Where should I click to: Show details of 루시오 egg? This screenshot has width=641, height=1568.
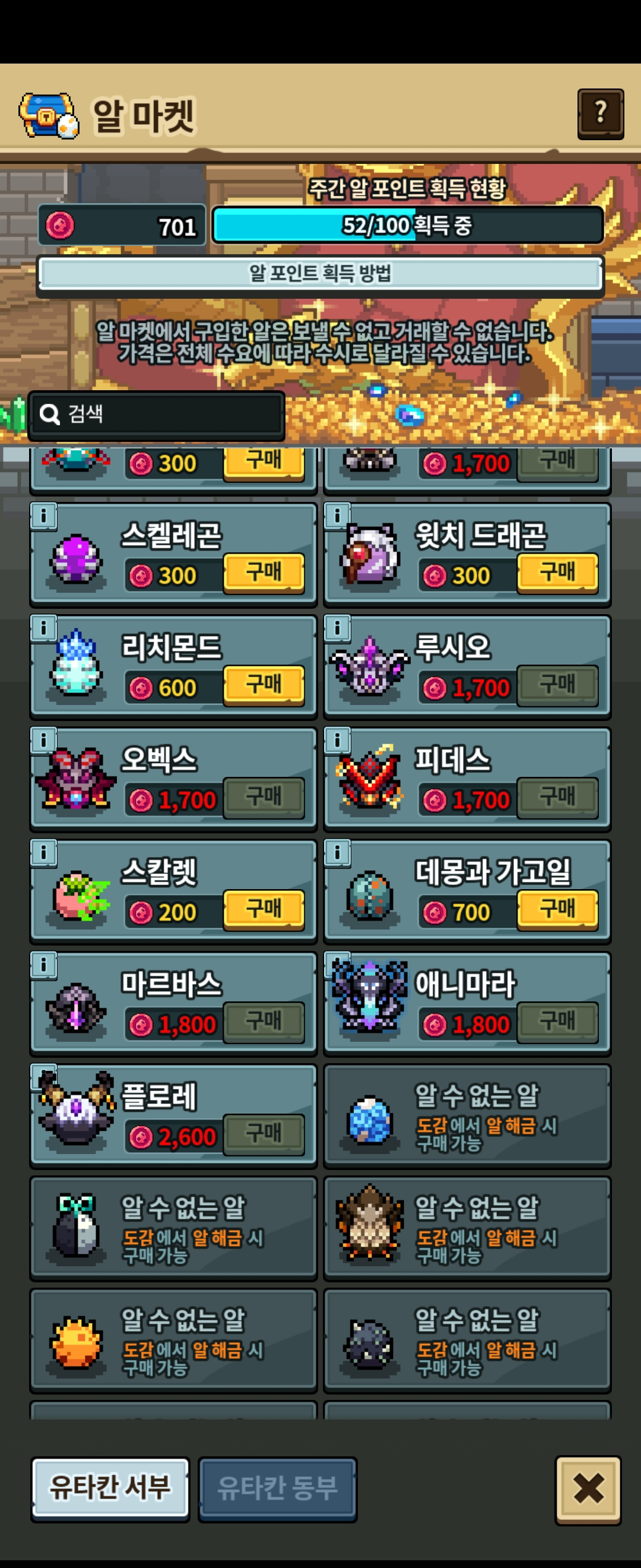coord(338,629)
